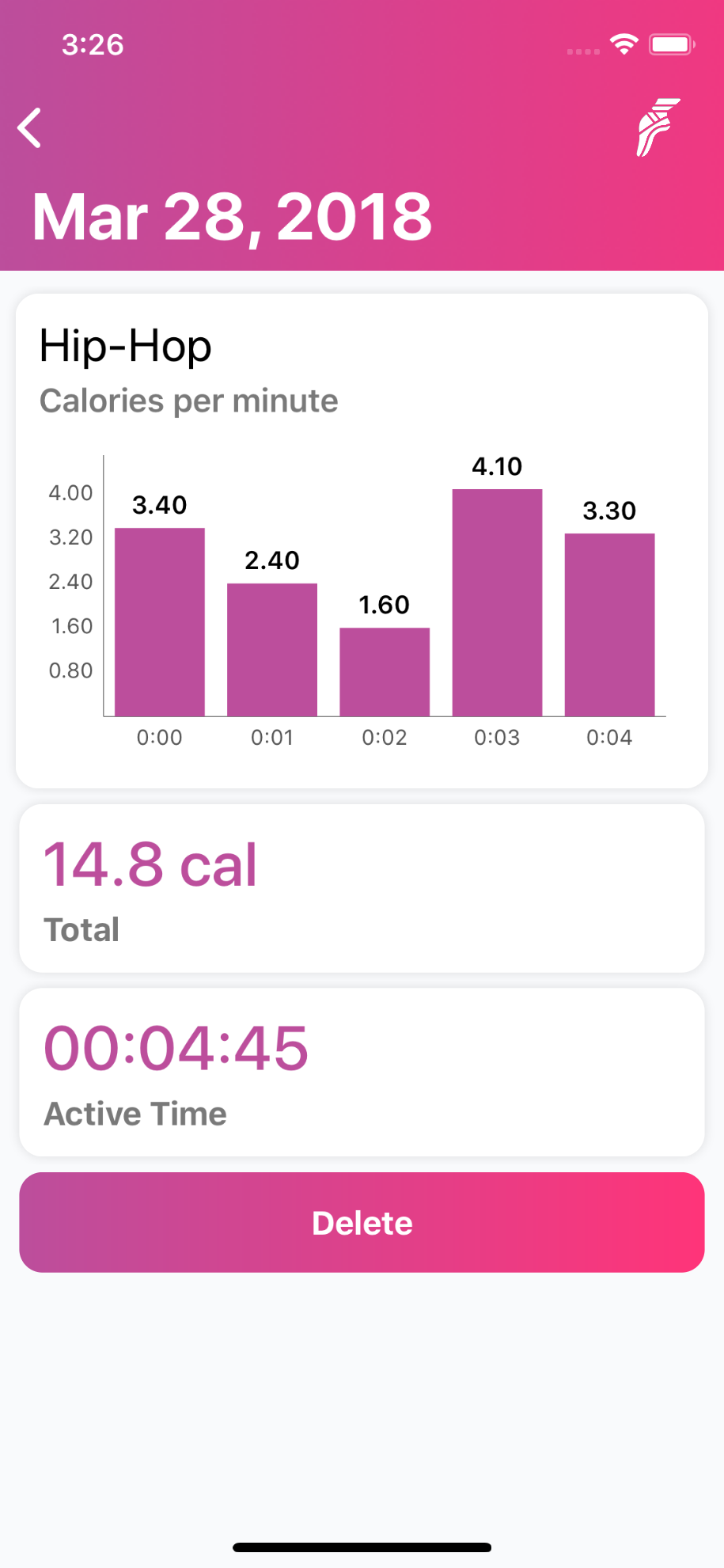Tap the Active Time card

362,1071
